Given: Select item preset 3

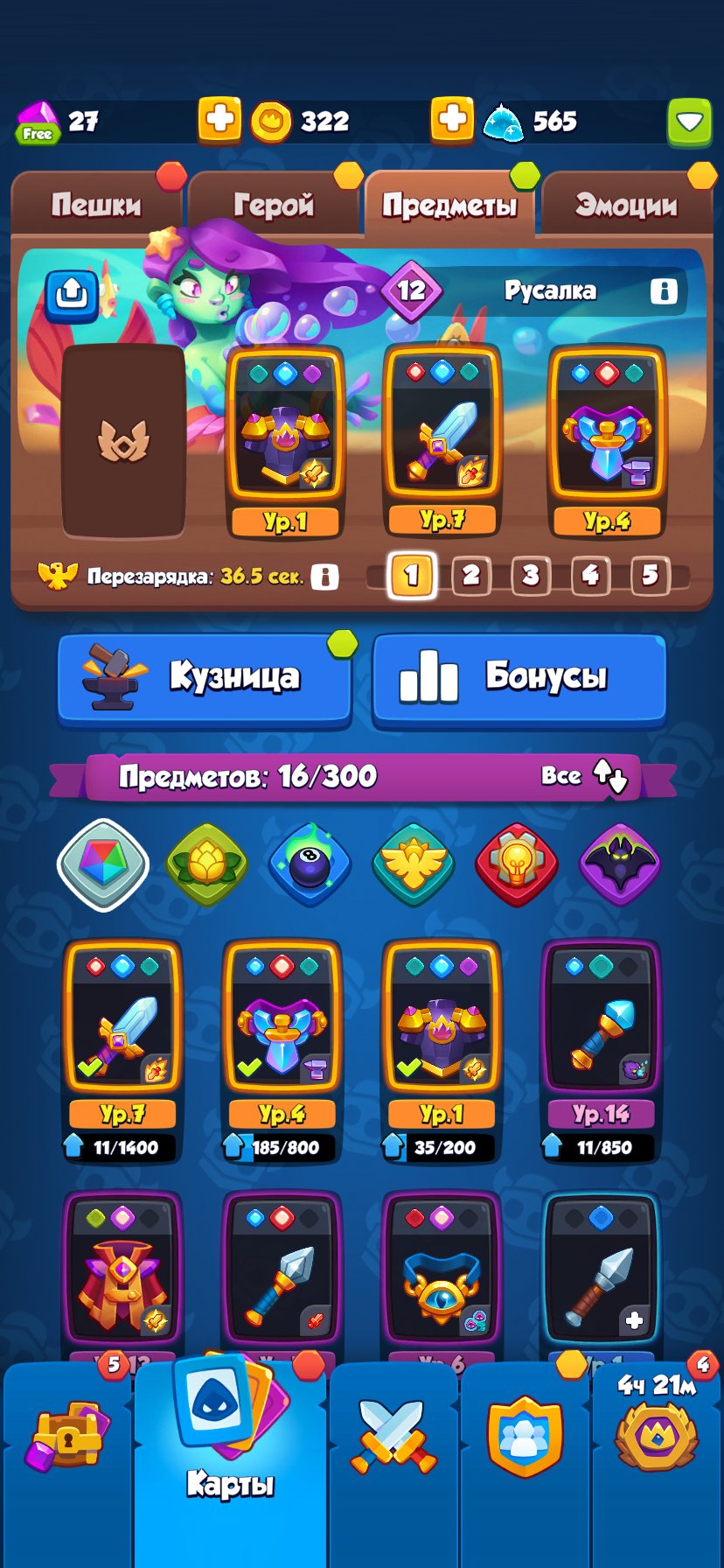Looking at the screenshot, I should [530, 576].
